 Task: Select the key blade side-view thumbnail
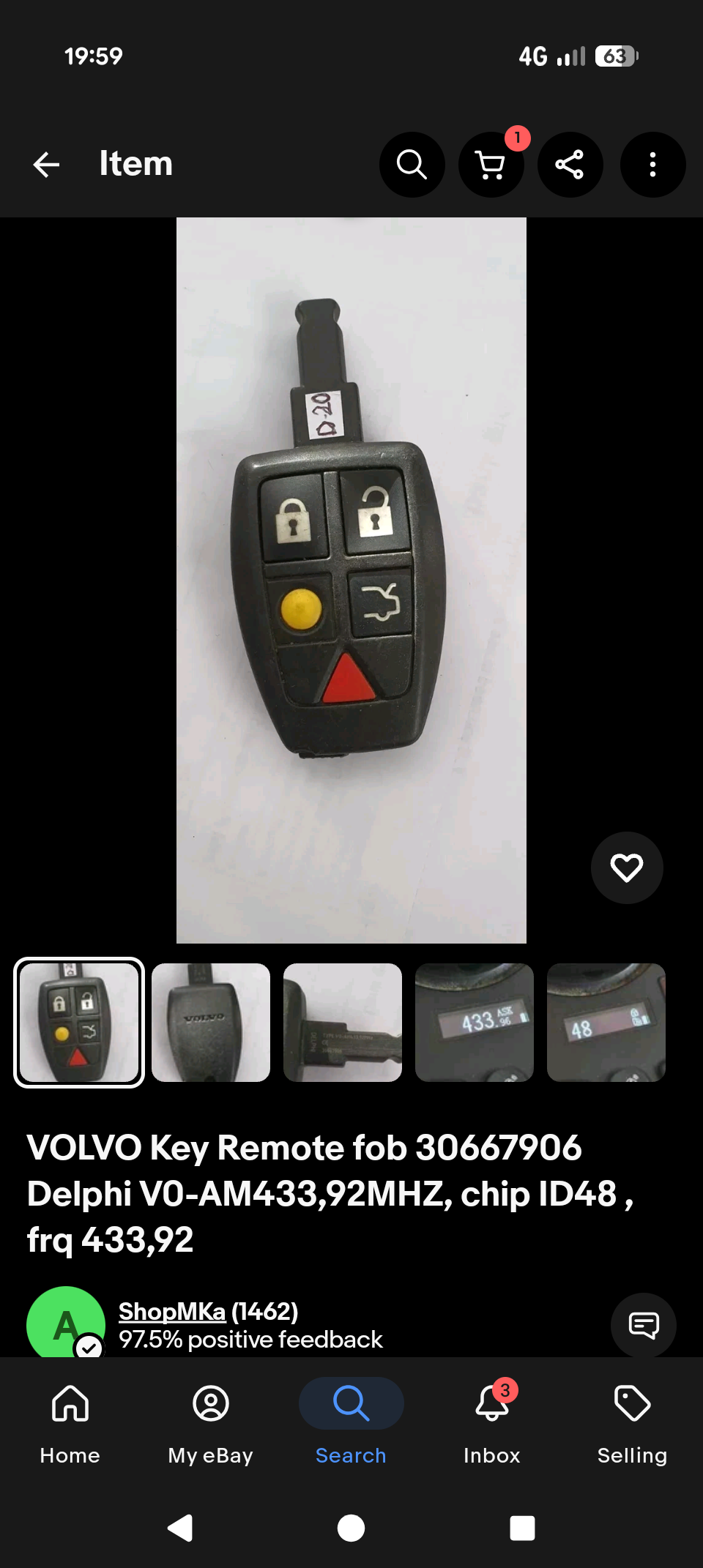[343, 1022]
